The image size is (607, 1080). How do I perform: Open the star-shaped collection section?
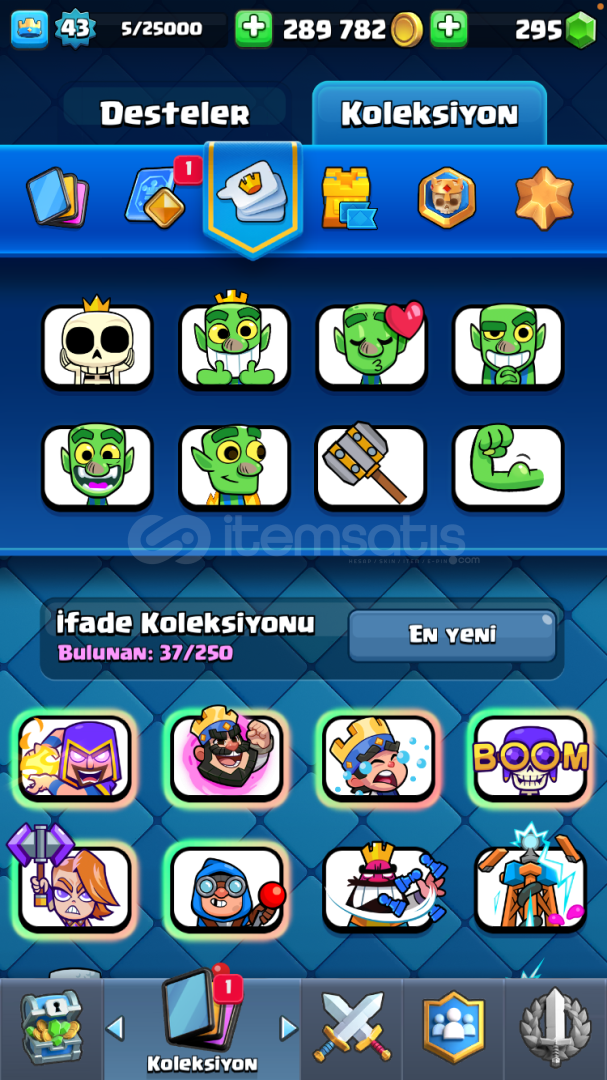coord(544,197)
